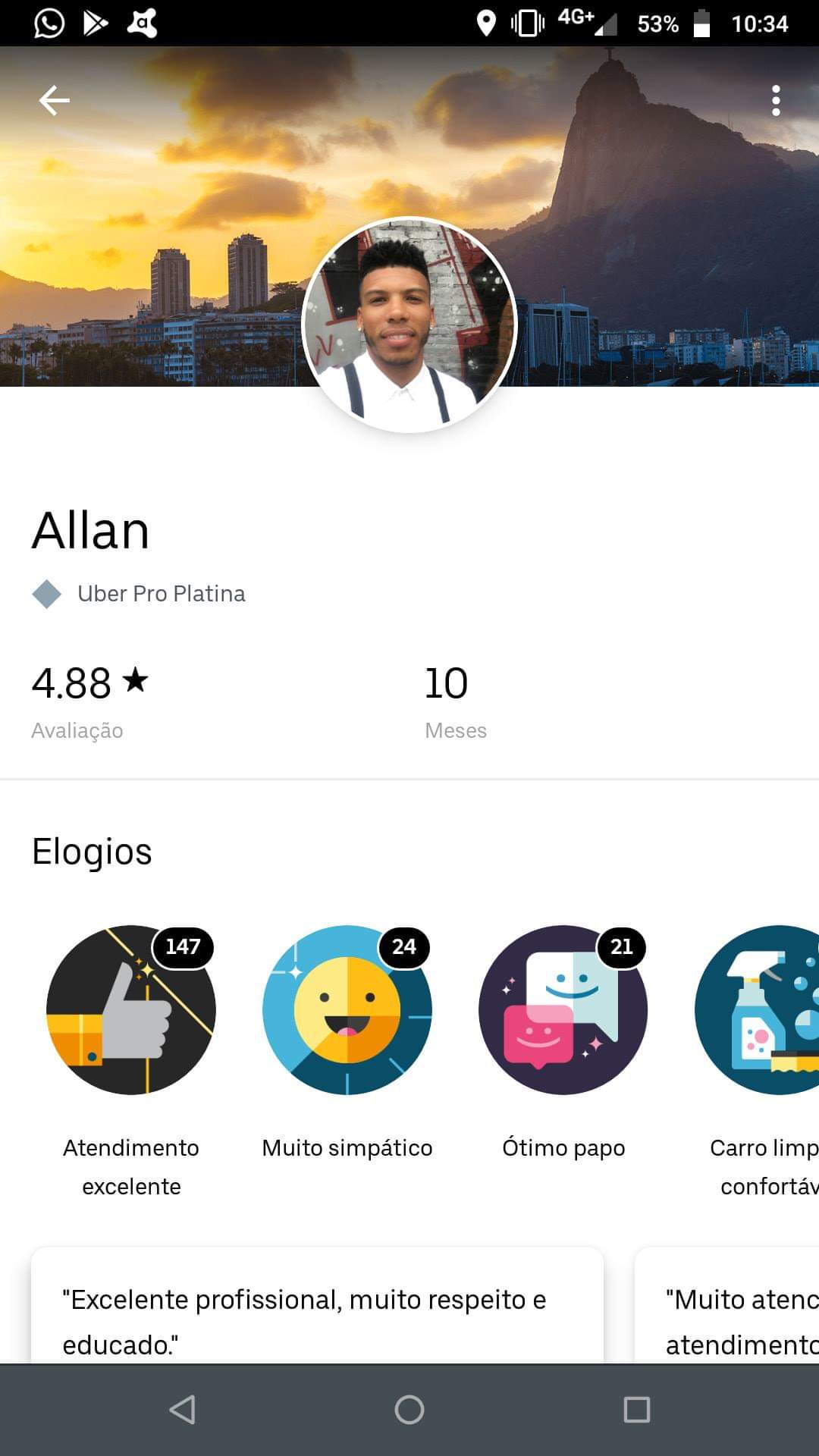This screenshot has width=819, height=1456.
Task: Open the three-dot overflow menu
Action: 775,100
